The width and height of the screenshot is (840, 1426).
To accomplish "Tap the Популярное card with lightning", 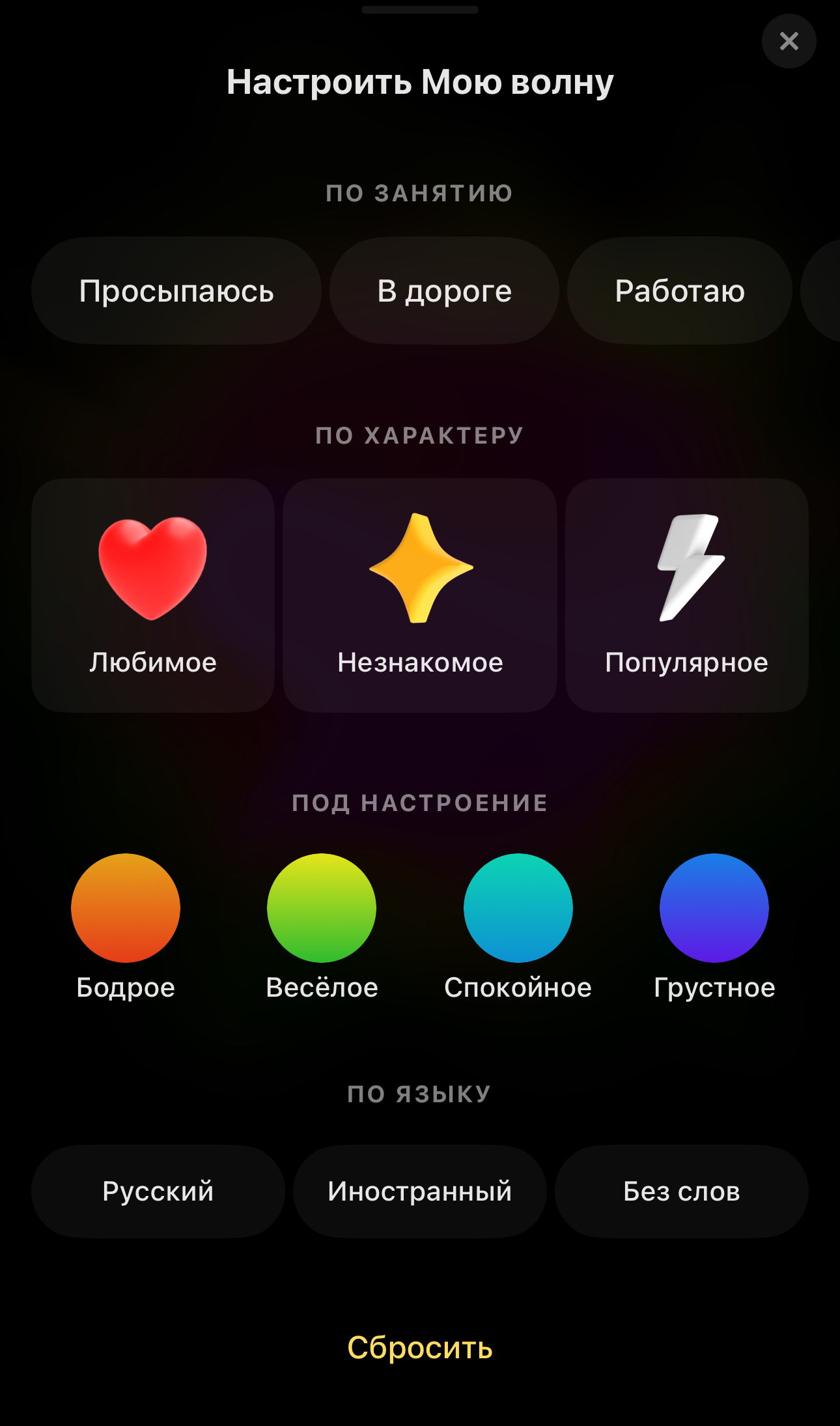I will pyautogui.click(x=686, y=595).
